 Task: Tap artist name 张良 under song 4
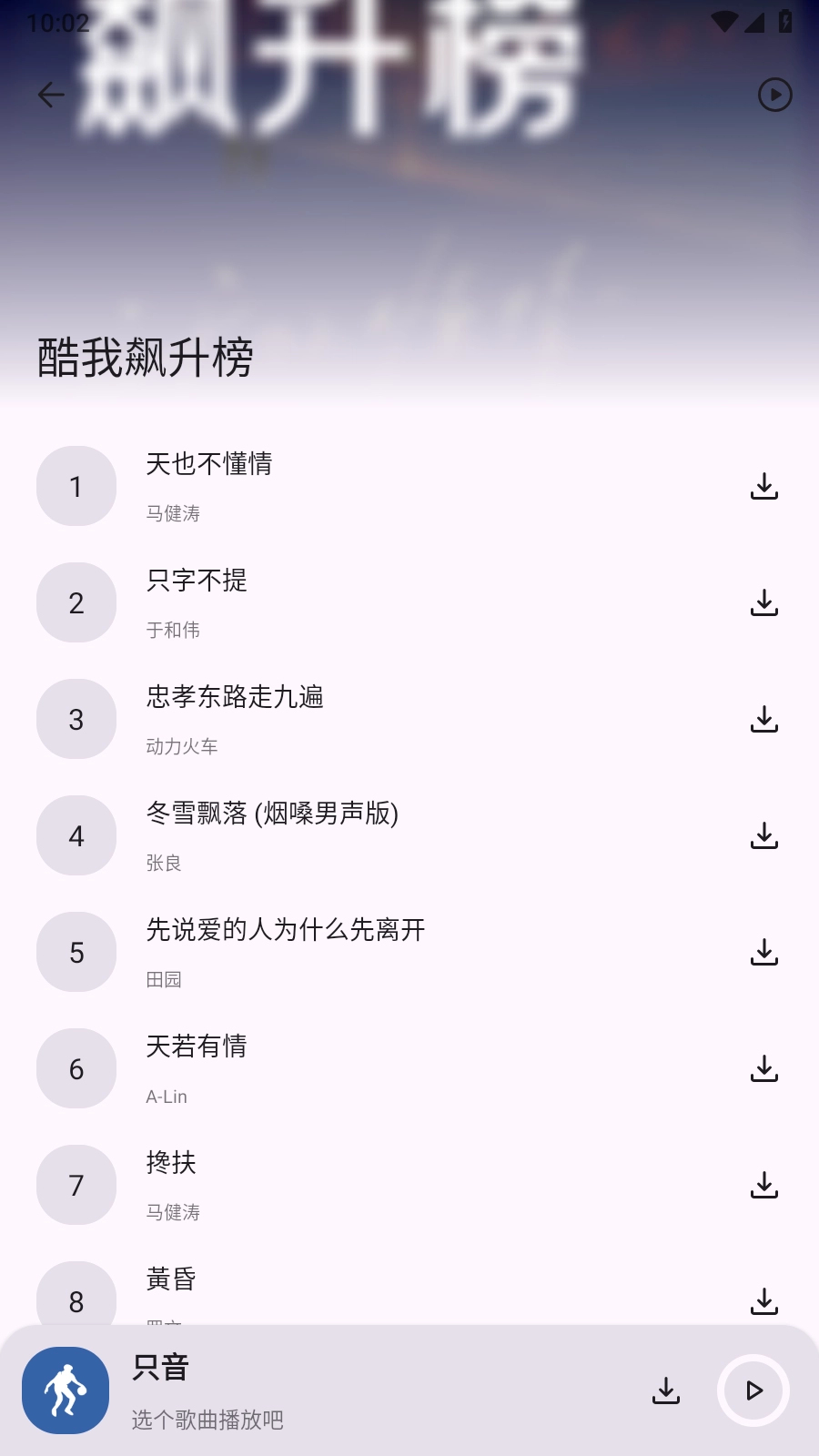pyautogui.click(x=165, y=863)
